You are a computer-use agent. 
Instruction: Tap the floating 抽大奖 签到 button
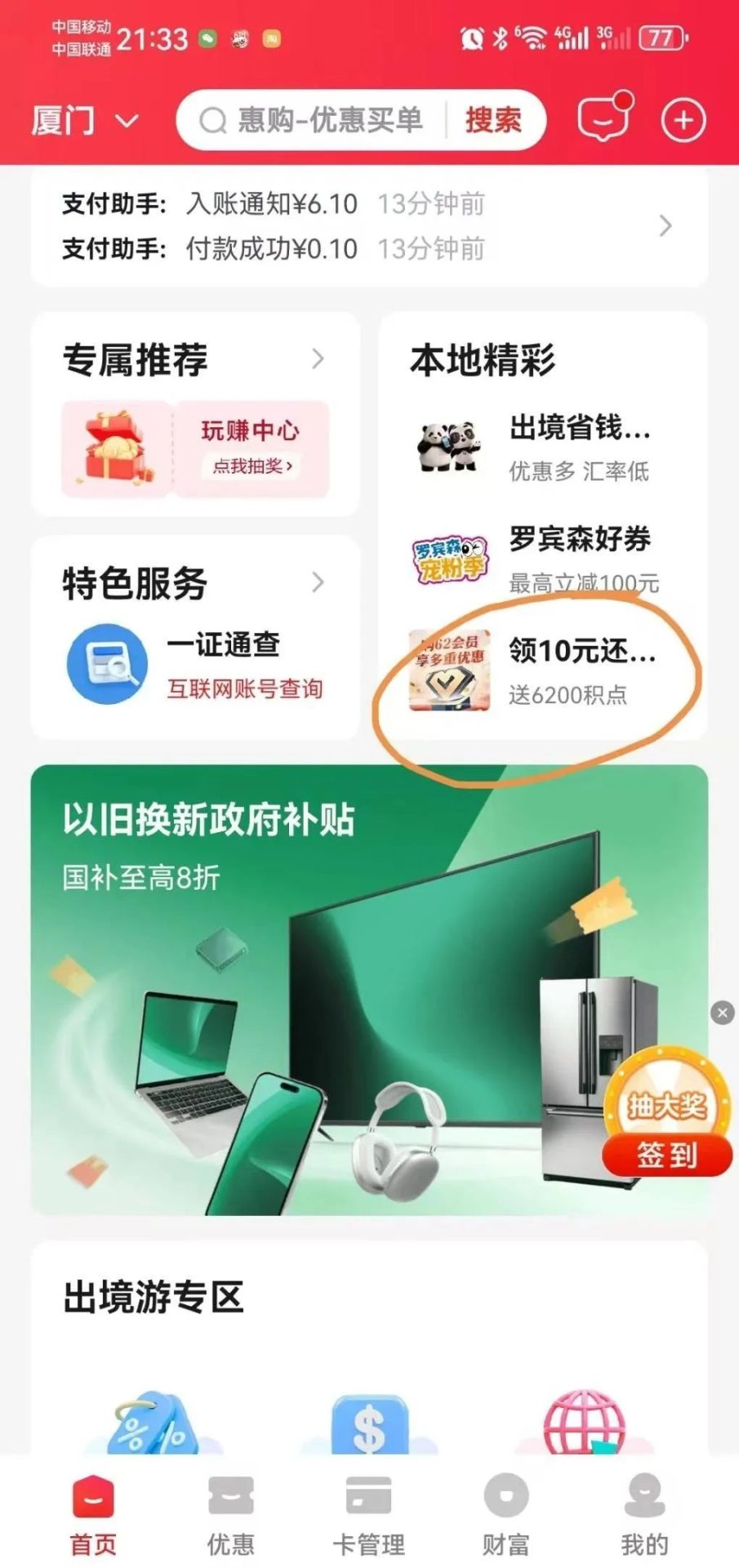point(666,1113)
